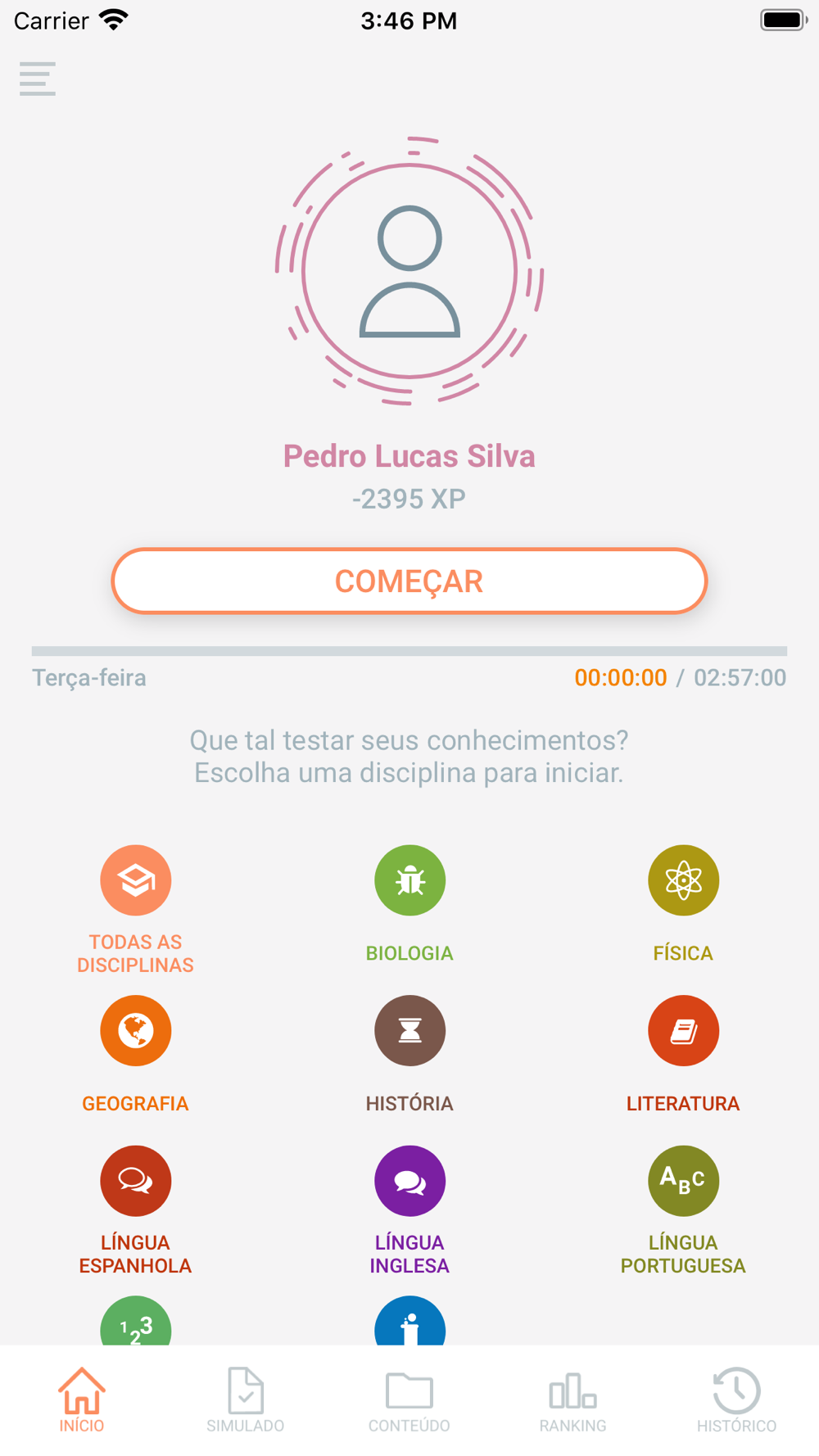Switch to the Simulado tab
This screenshot has width=819, height=1456.
246,1399
